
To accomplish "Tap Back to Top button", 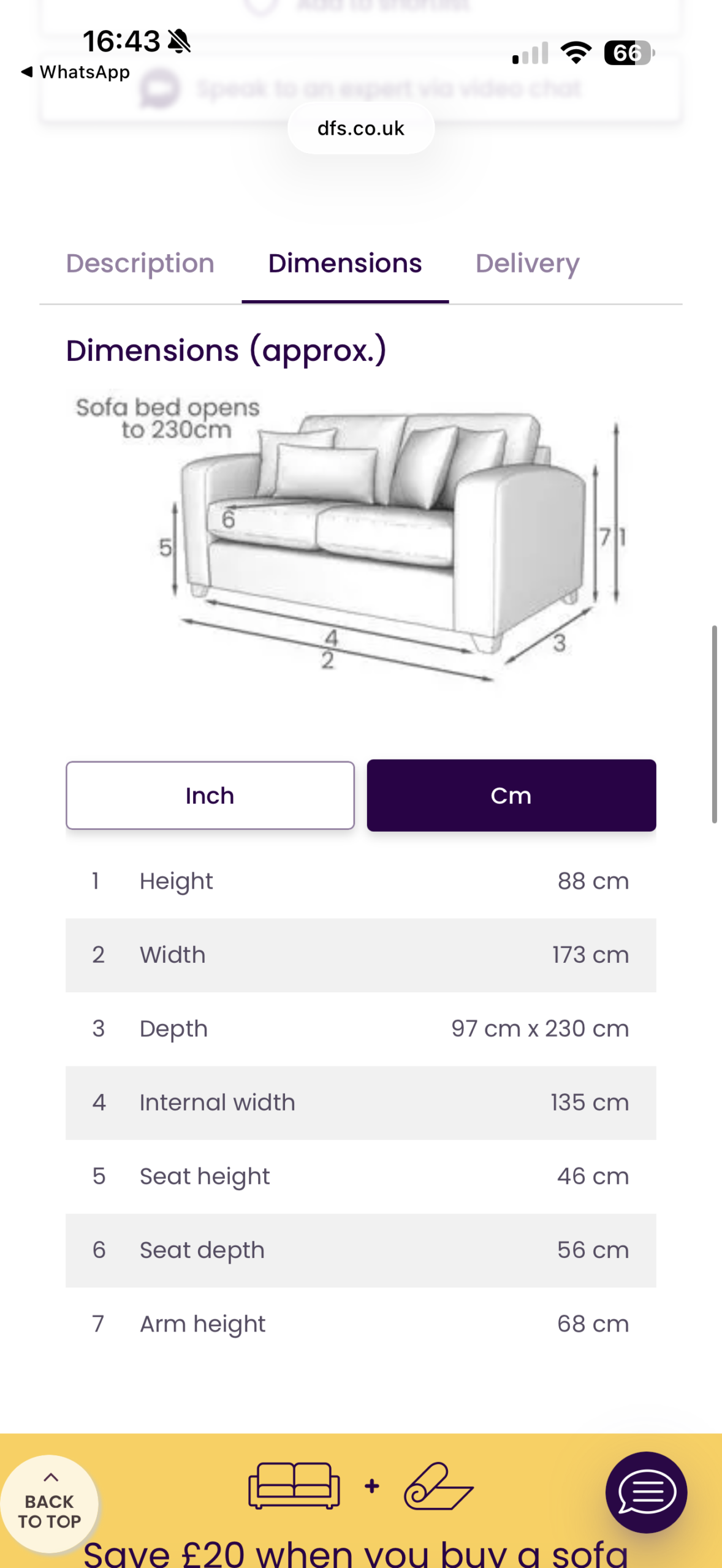I will 50,1504.
